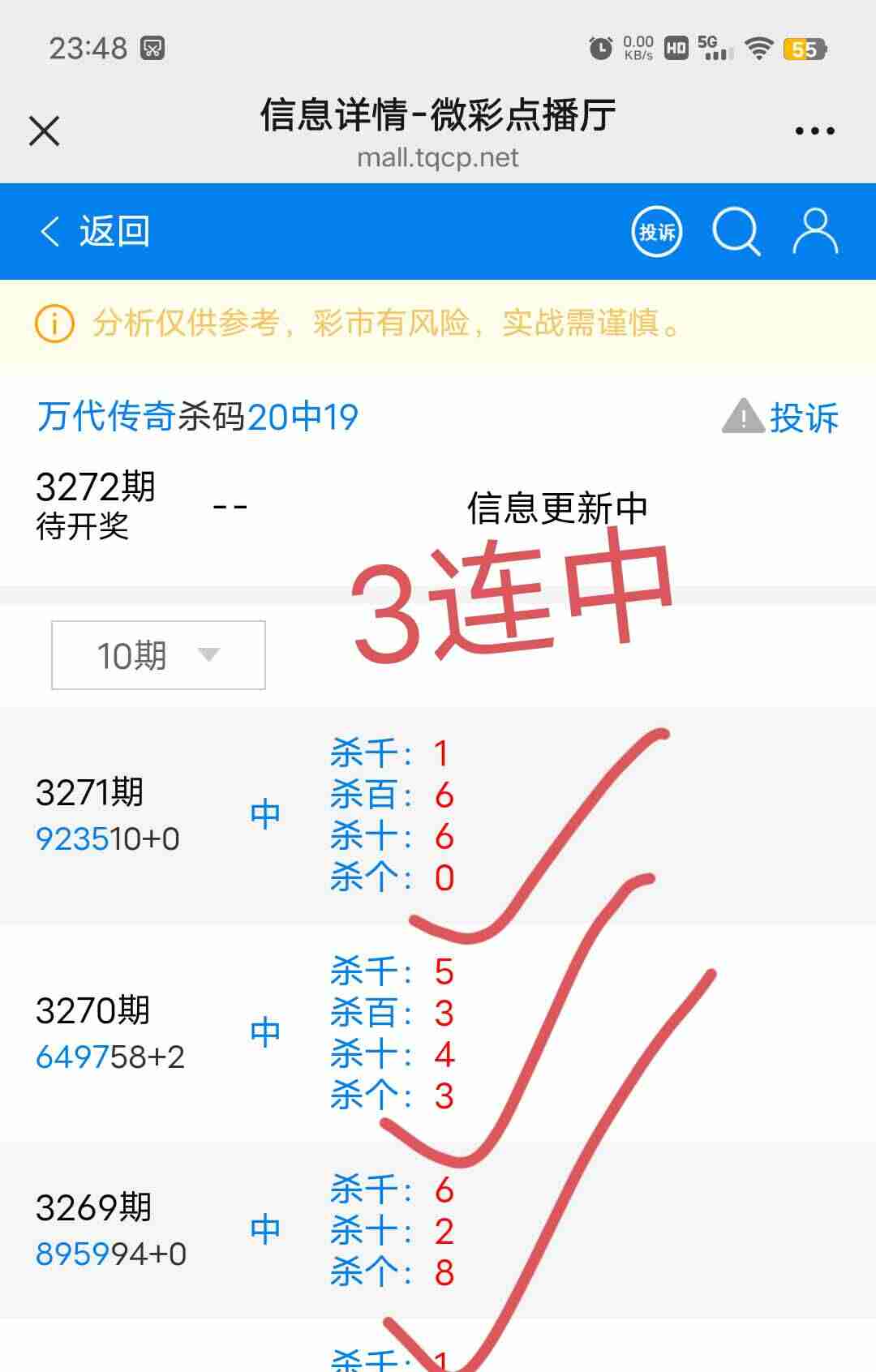876x1372 pixels.
Task: Tap the battery indicator showing 55
Action: pos(805,50)
